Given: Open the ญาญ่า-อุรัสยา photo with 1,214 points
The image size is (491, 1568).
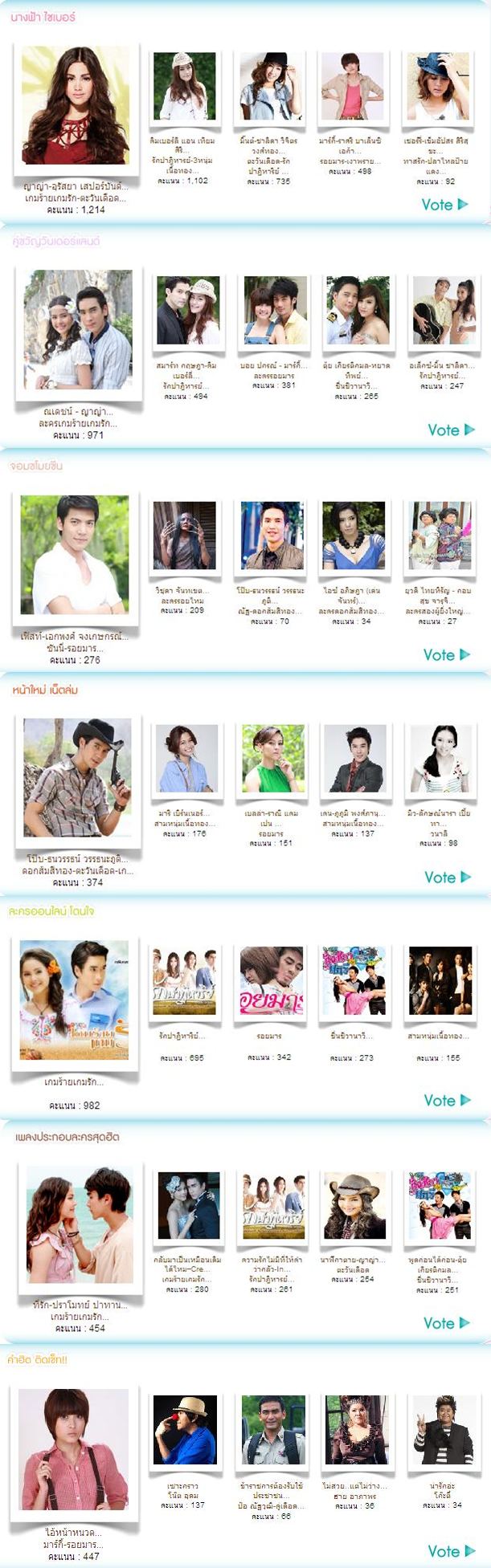Looking at the screenshot, I should coord(75,106).
